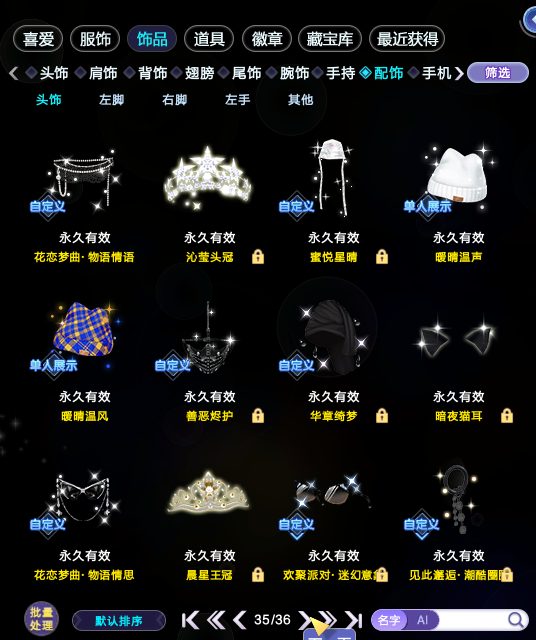
Task: Jump to the last page
Action: pyautogui.click(x=354, y=620)
